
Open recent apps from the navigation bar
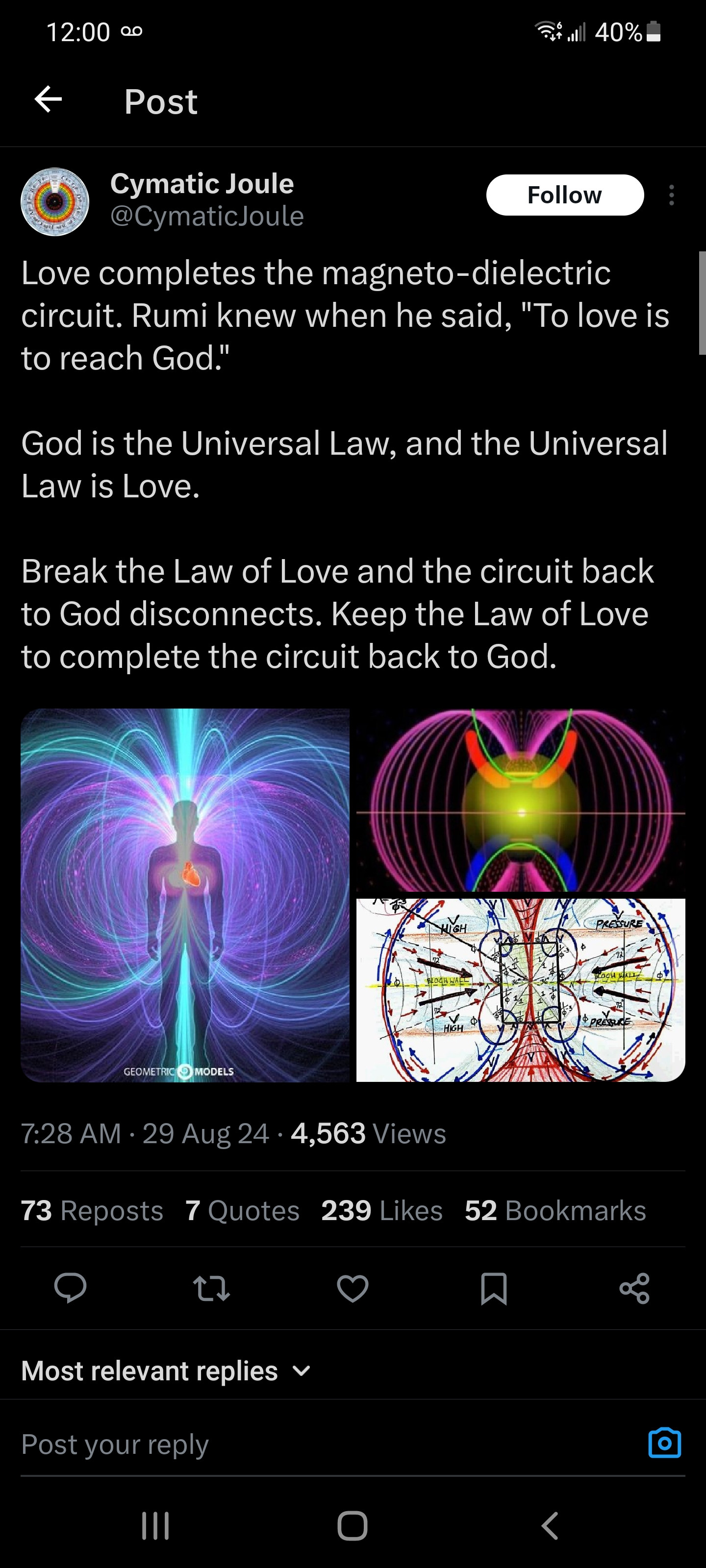[x=155, y=1525]
